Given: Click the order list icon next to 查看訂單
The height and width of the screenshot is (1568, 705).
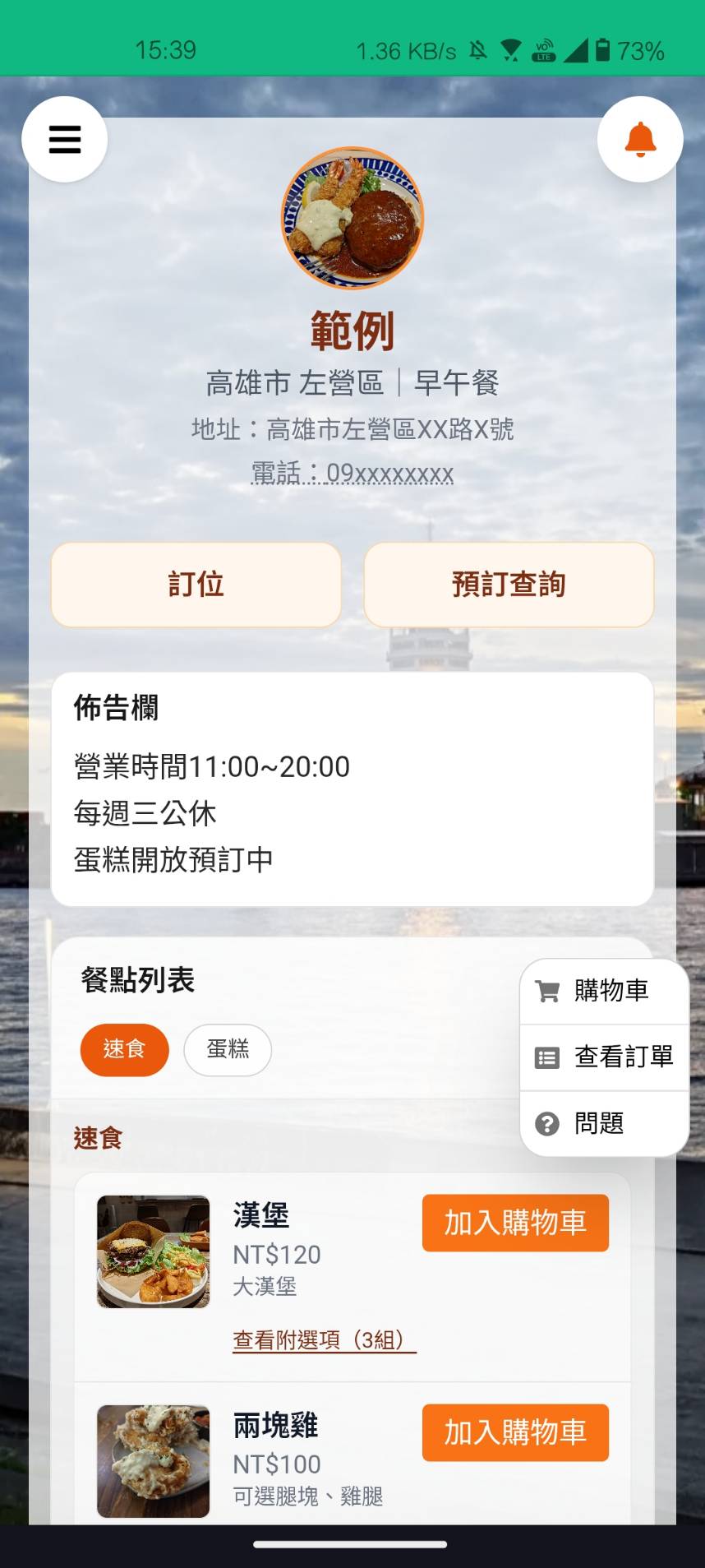Looking at the screenshot, I should click(x=547, y=1058).
